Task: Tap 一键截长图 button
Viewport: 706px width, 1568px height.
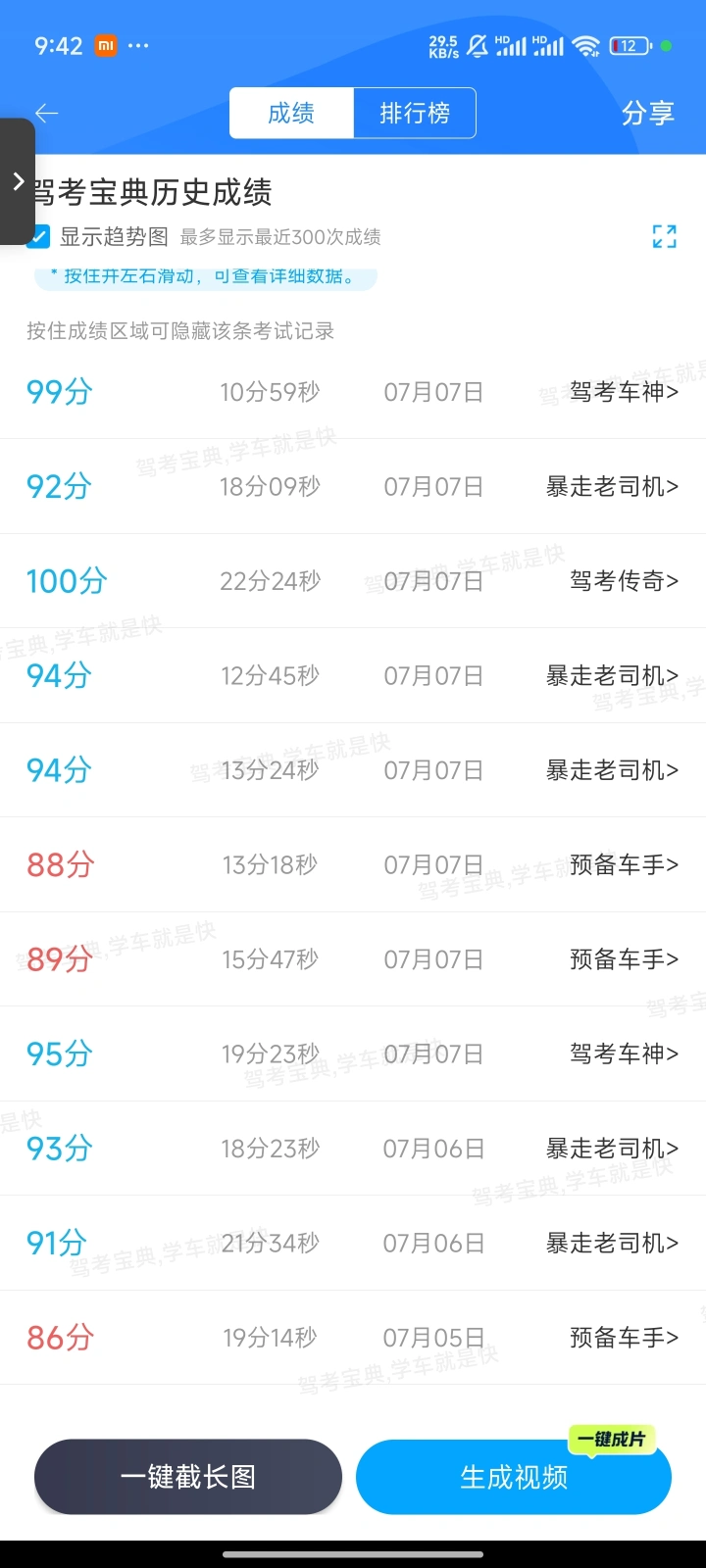Action: (x=188, y=1477)
